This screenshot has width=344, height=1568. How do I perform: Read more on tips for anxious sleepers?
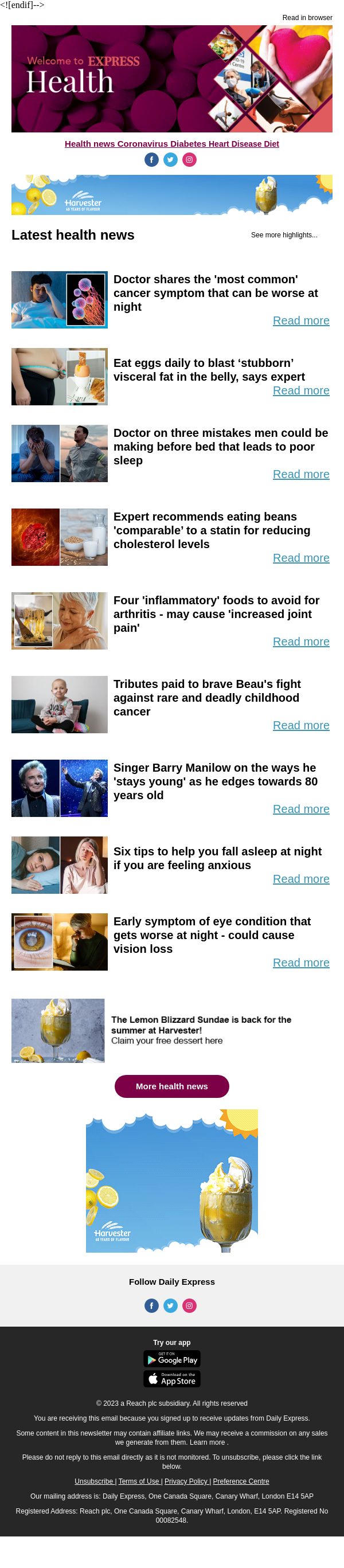coord(301,879)
